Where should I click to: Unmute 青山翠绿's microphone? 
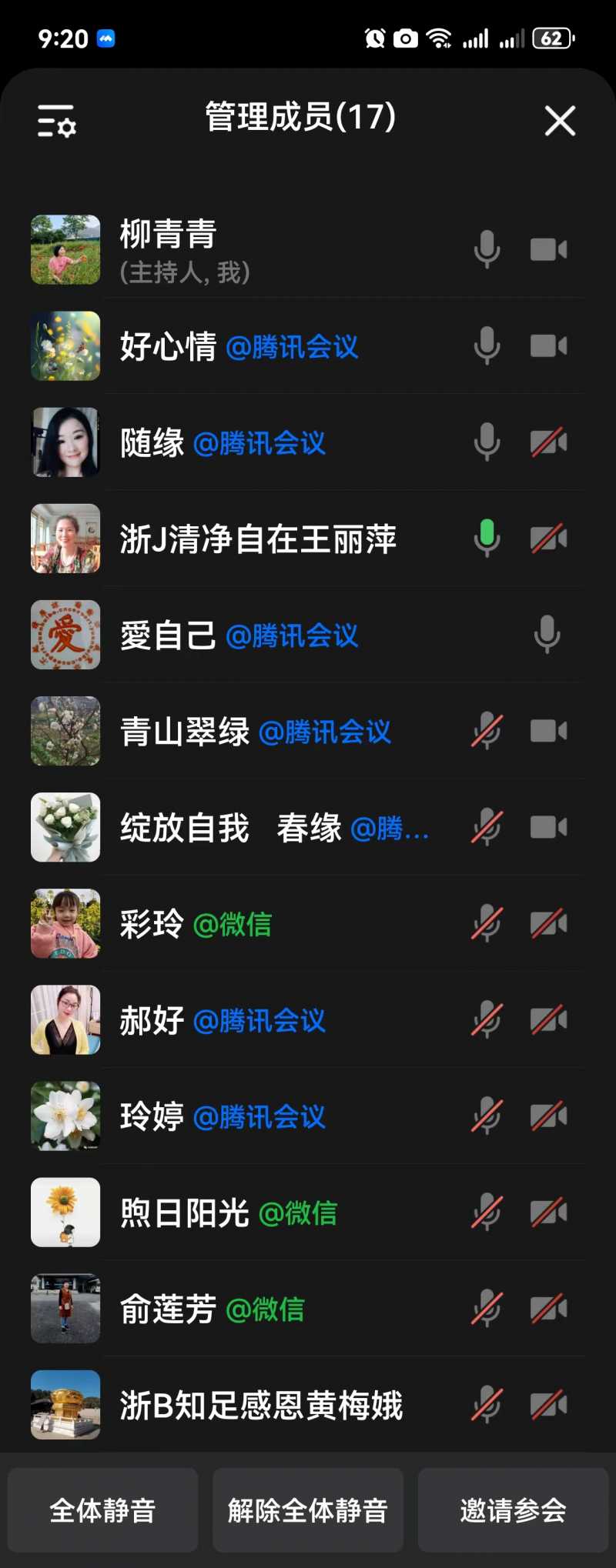coord(487,731)
